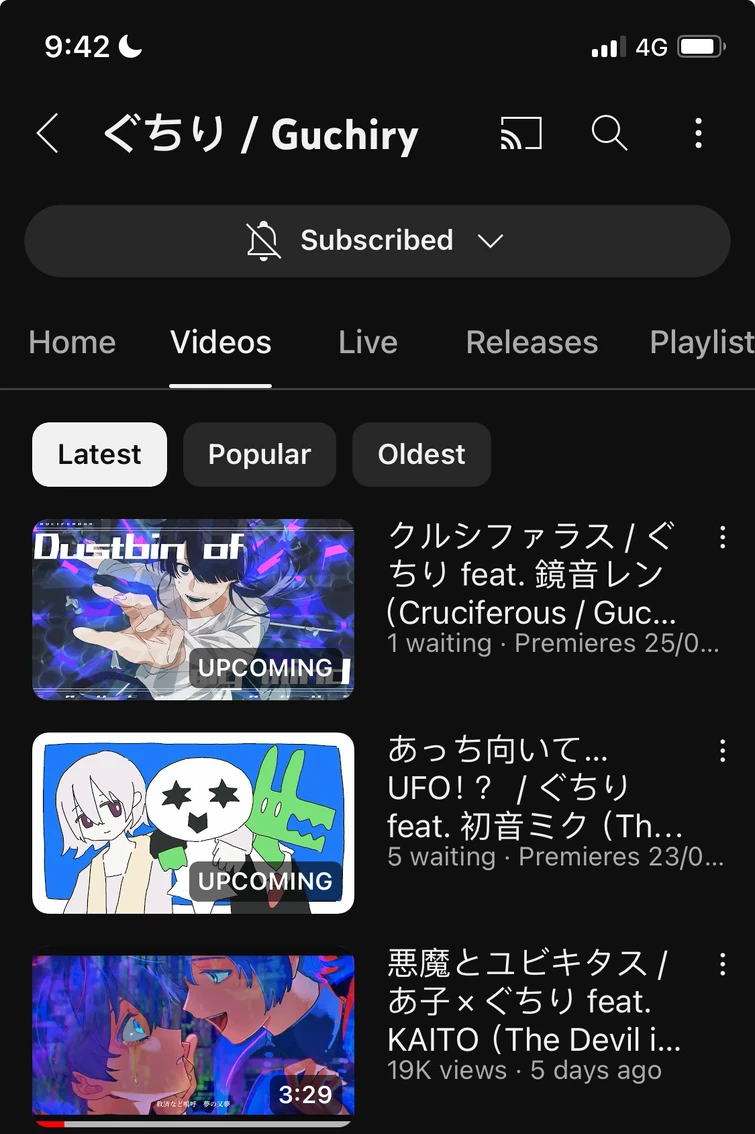This screenshot has width=755, height=1134.
Task: Expand the truncated Cruciferous video title
Action: click(540, 575)
